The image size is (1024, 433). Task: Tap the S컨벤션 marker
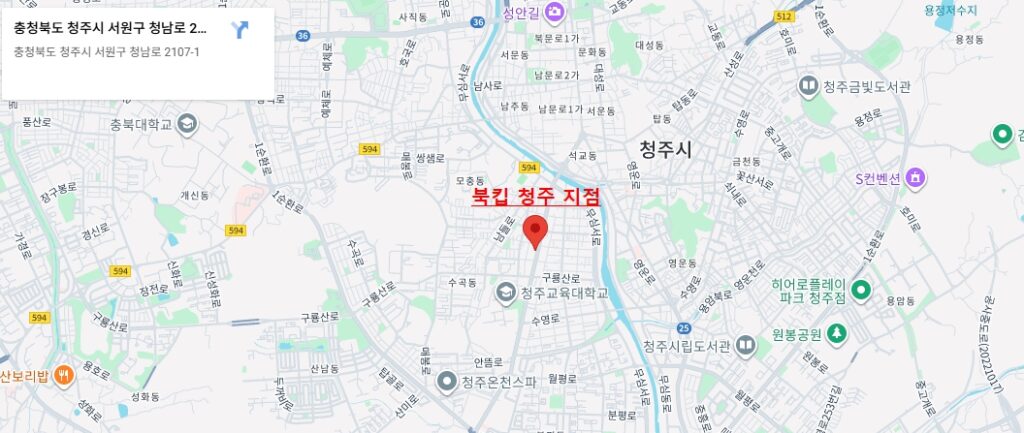[x=915, y=179]
